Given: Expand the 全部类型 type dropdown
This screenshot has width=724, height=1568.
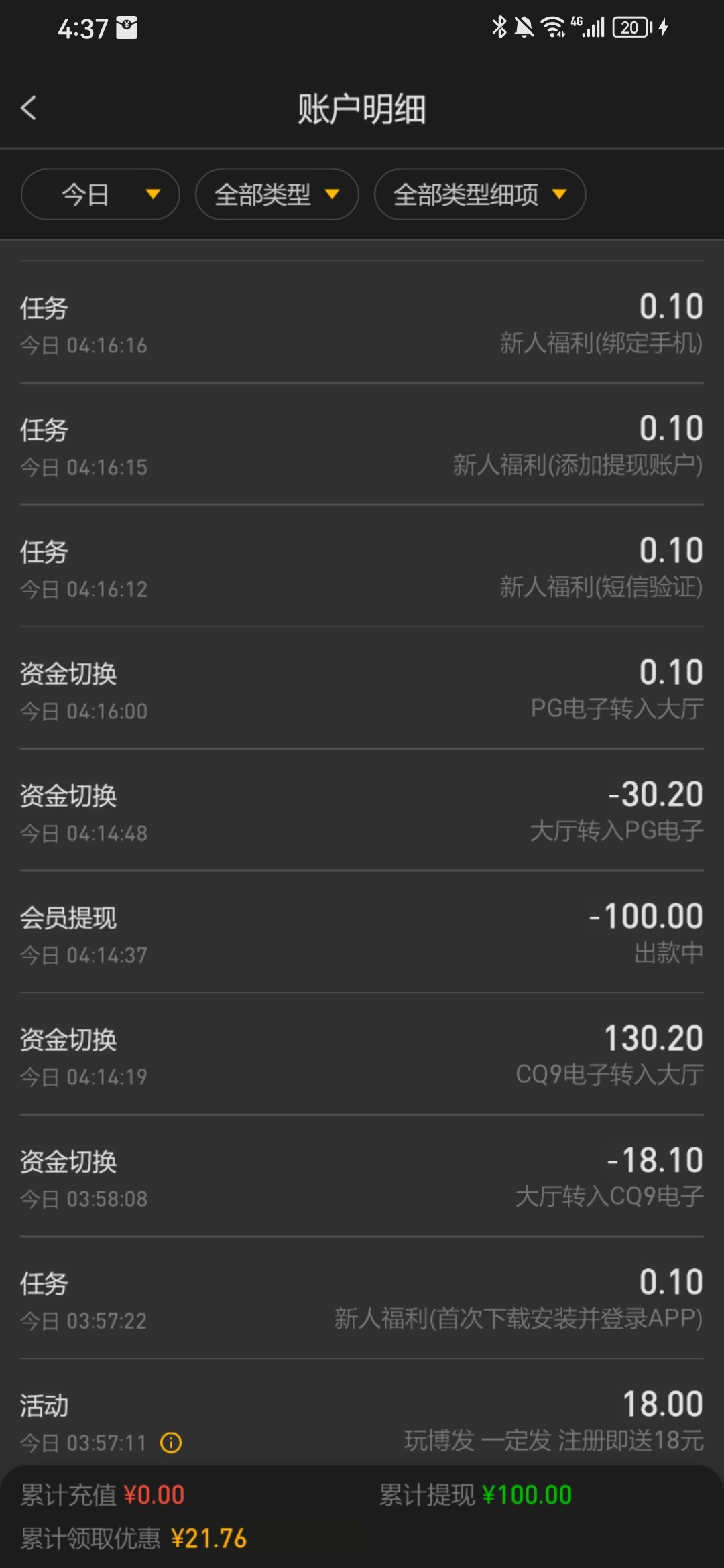Looking at the screenshot, I should pyautogui.click(x=276, y=194).
